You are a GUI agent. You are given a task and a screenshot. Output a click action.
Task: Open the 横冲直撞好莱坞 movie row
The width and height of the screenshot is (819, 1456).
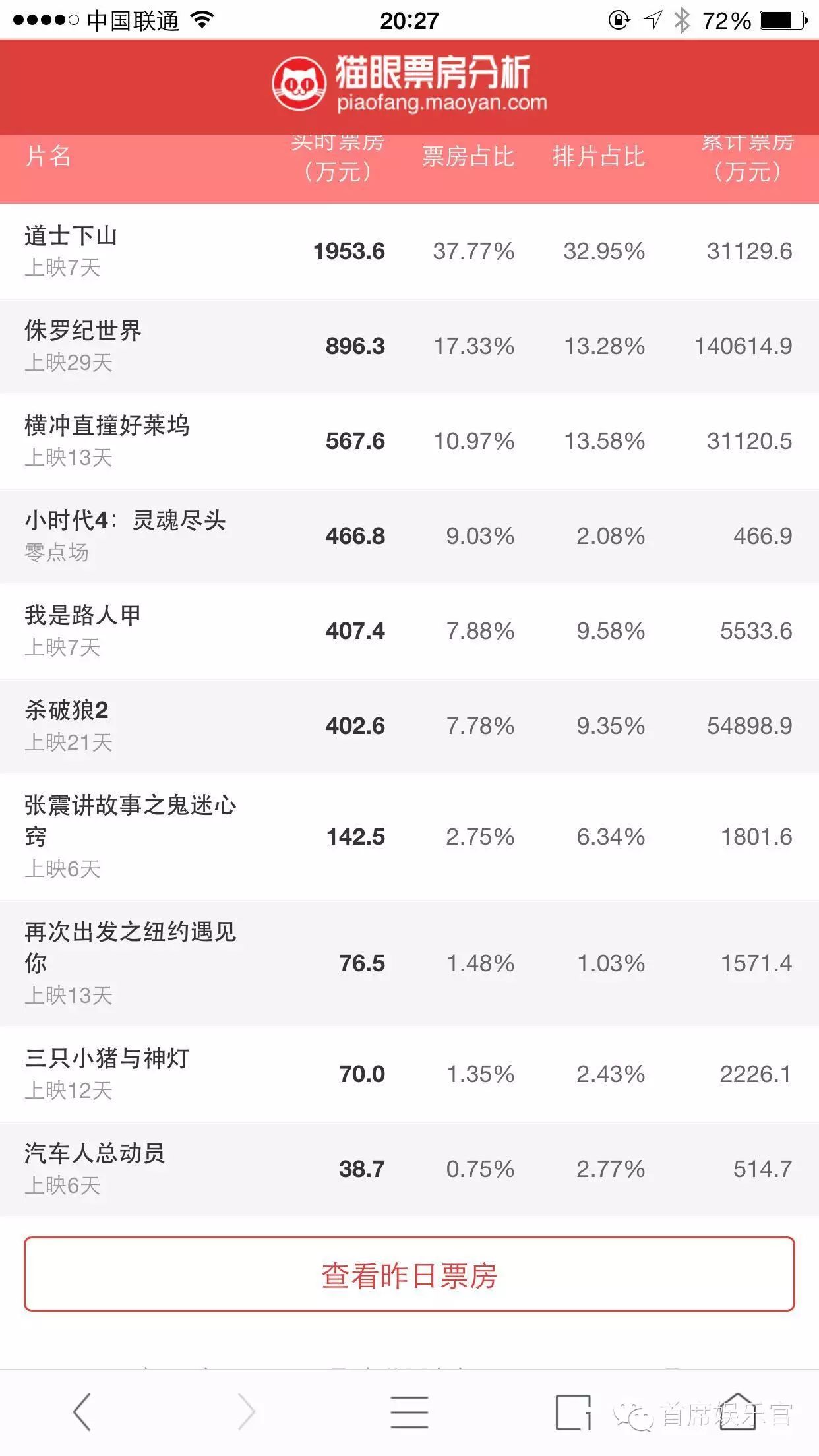[409, 441]
